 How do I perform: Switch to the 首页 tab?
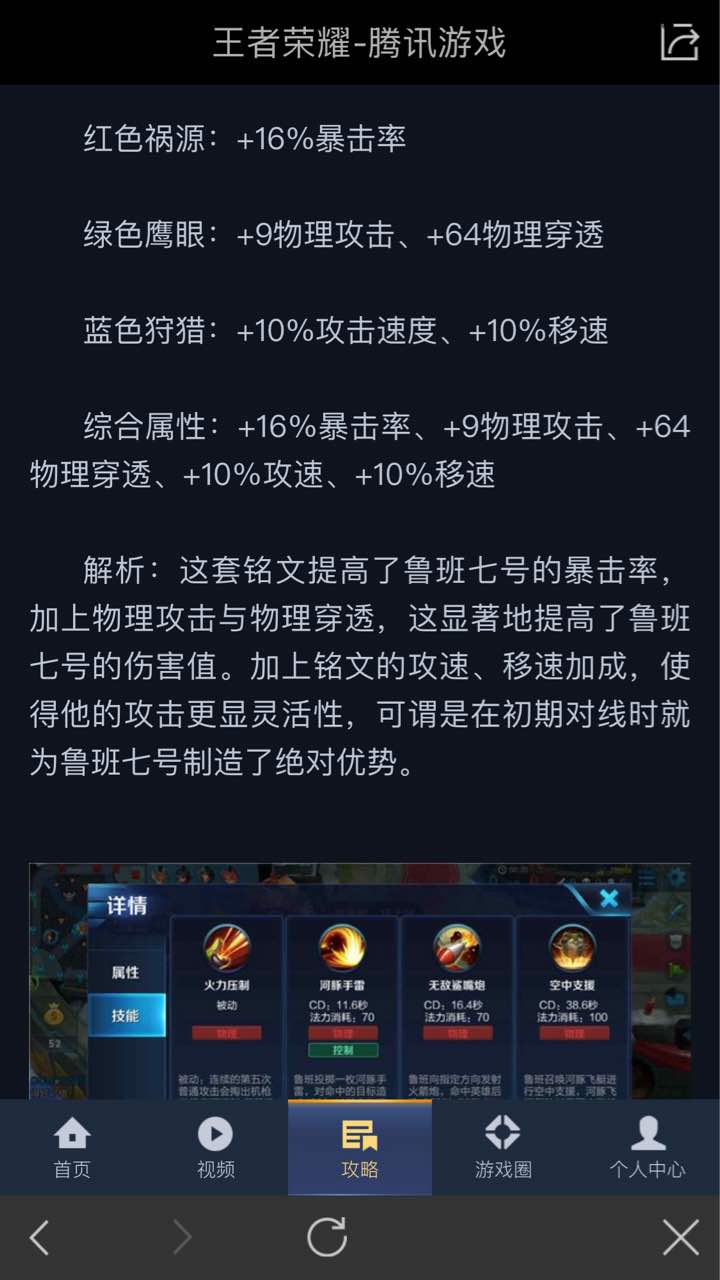pos(72,1147)
